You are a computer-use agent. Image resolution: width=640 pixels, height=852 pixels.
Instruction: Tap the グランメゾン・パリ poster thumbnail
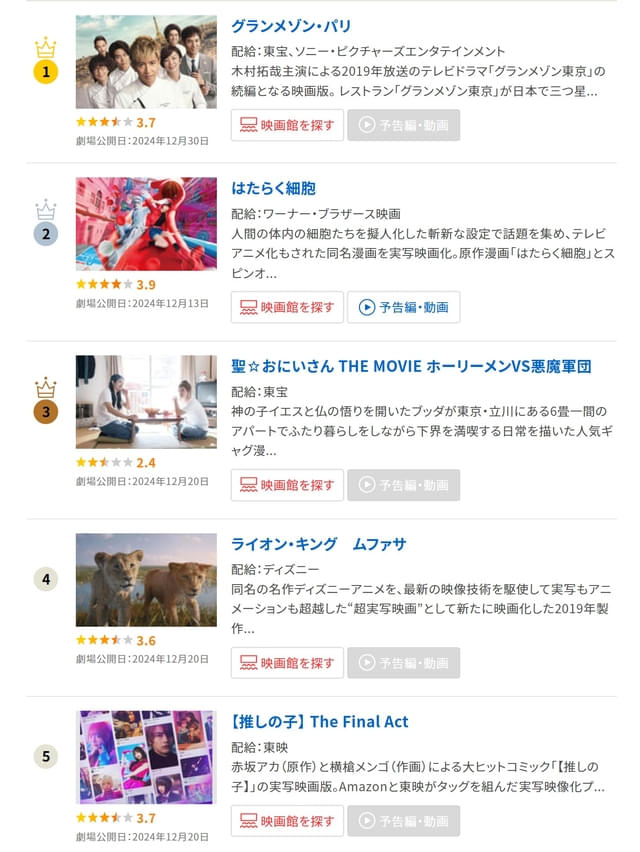pyautogui.click(x=146, y=62)
